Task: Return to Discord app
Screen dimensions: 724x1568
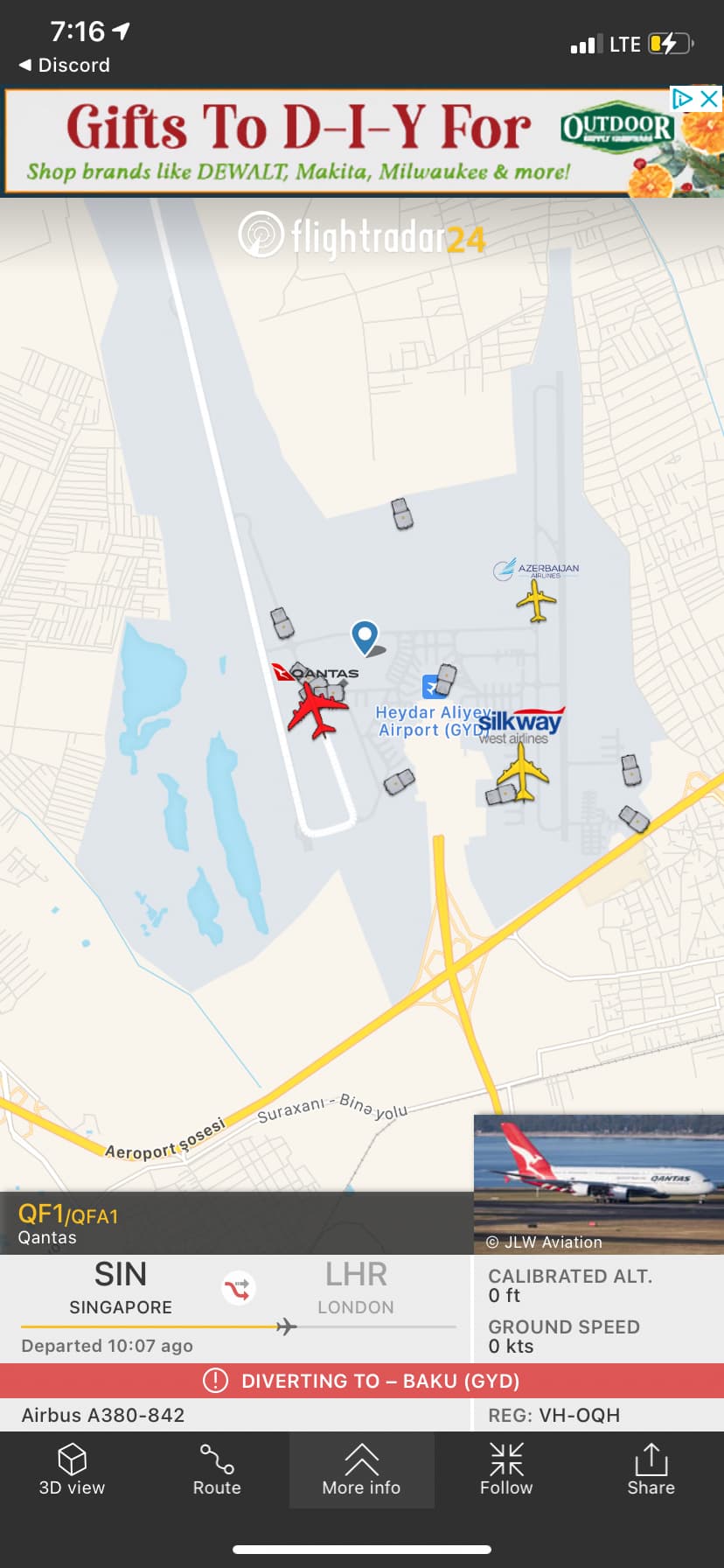Action: point(64,65)
